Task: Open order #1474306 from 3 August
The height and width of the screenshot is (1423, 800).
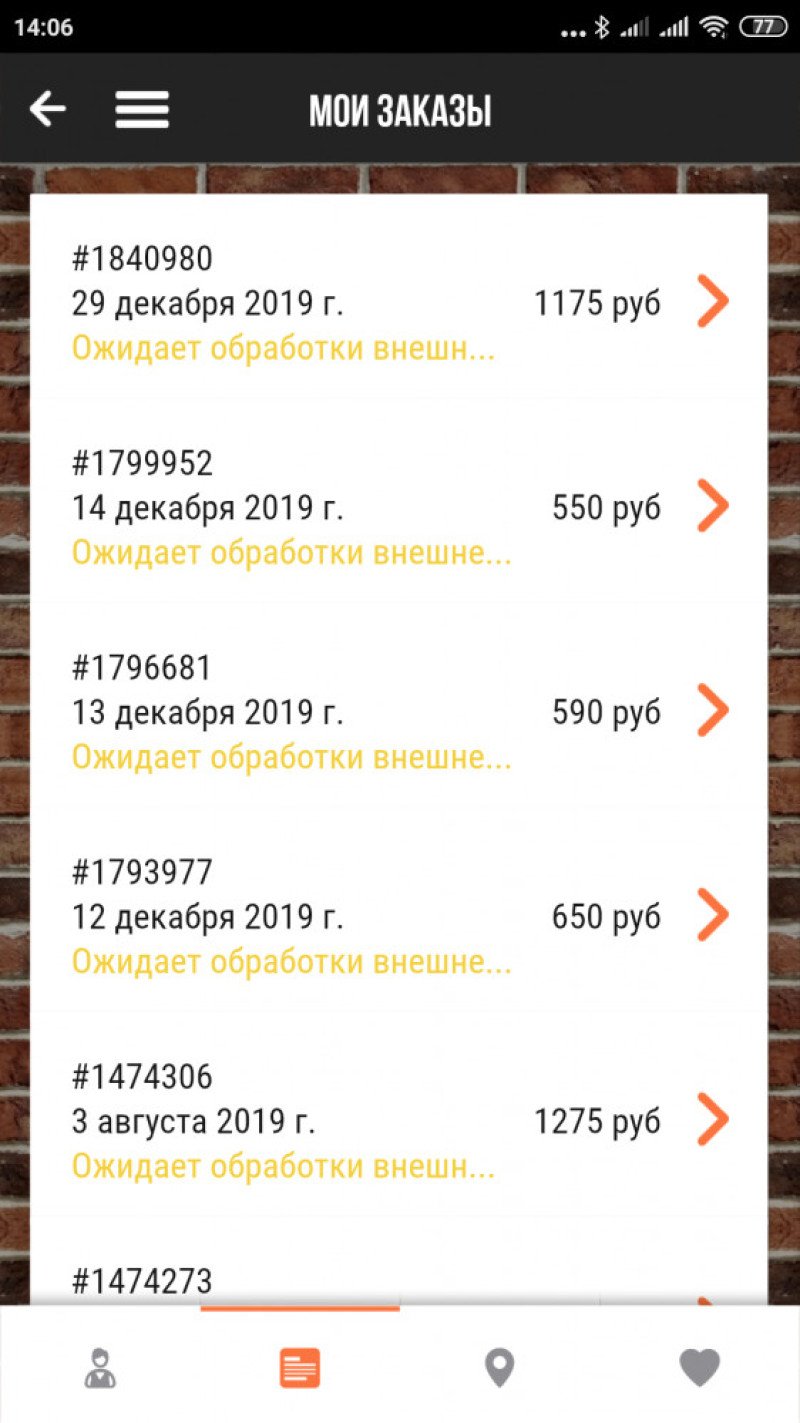Action: [398, 1120]
